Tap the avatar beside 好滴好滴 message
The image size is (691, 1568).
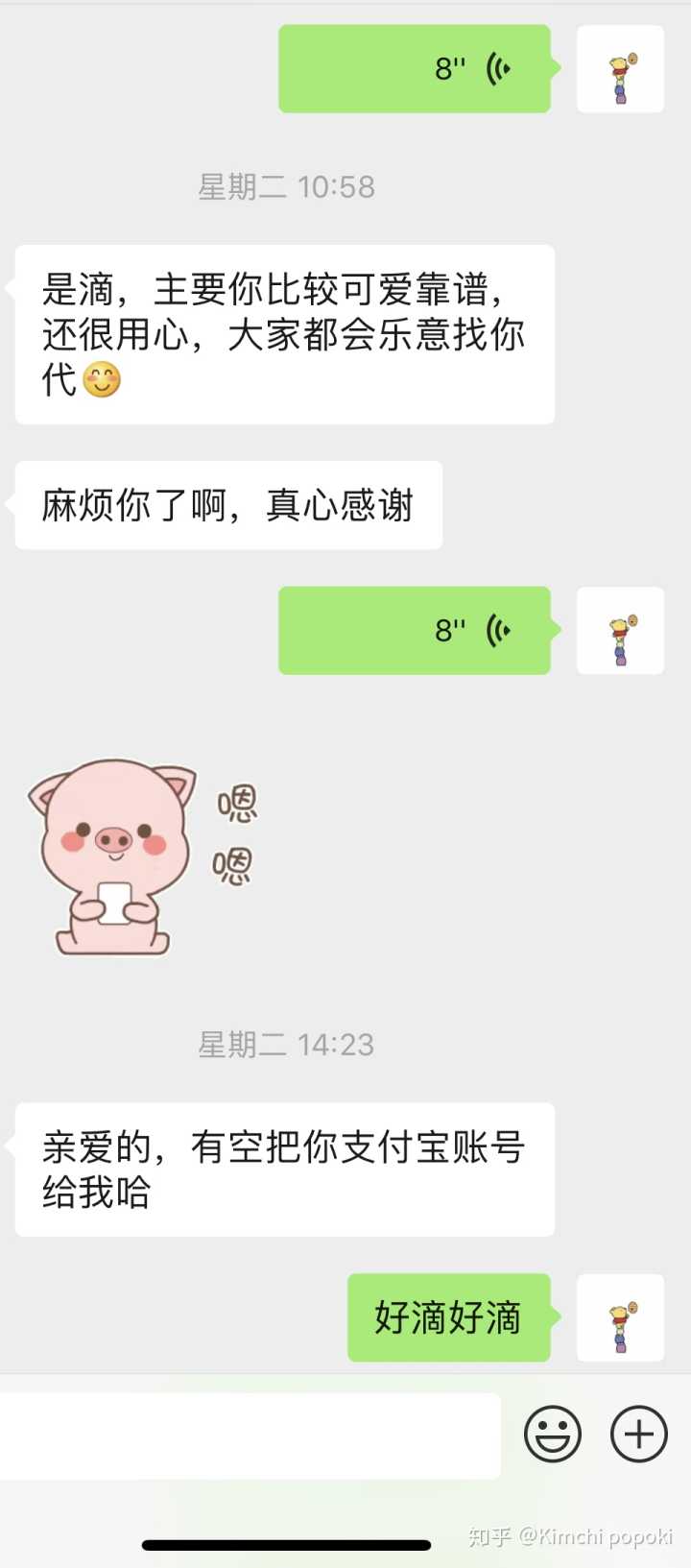620,1317
